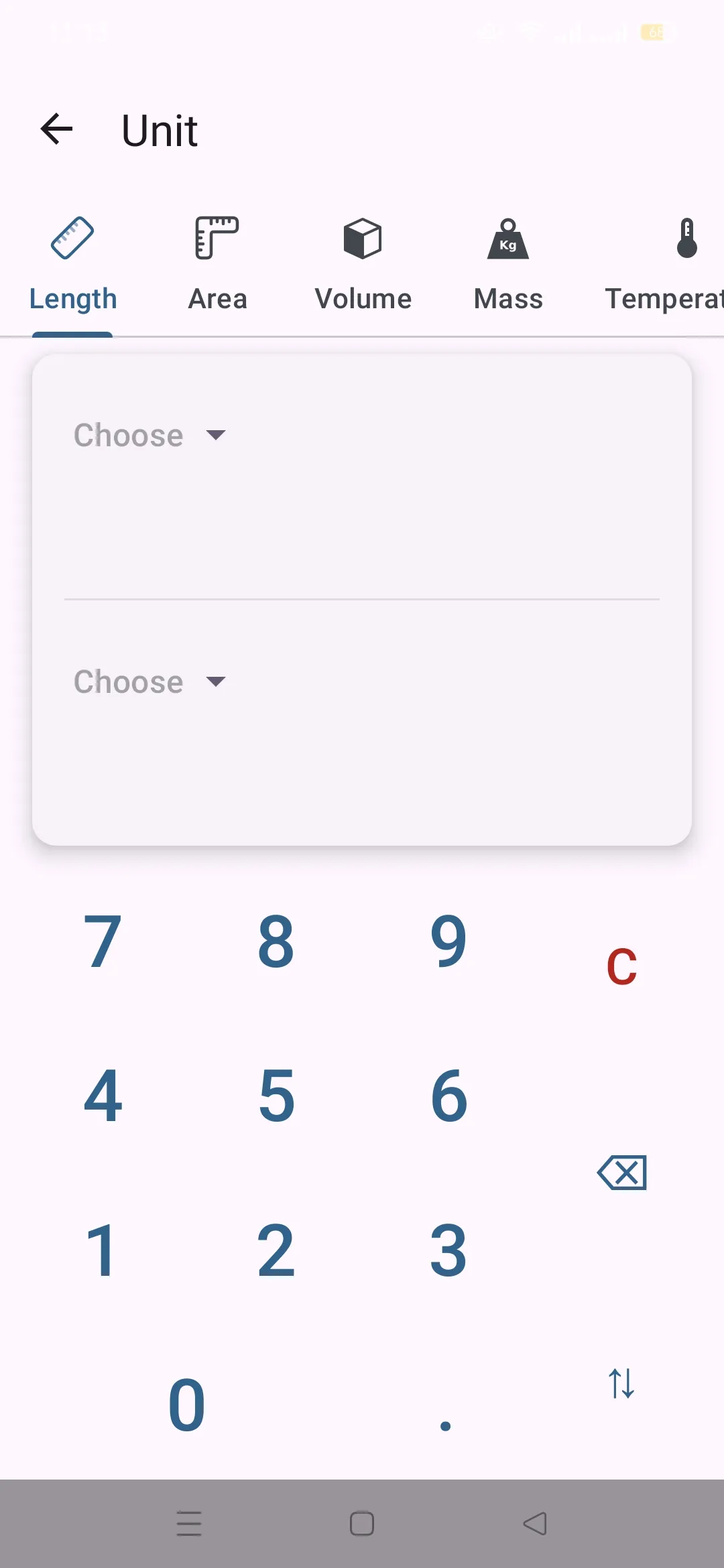Choose the Mass kilogram weight icon

[508, 239]
